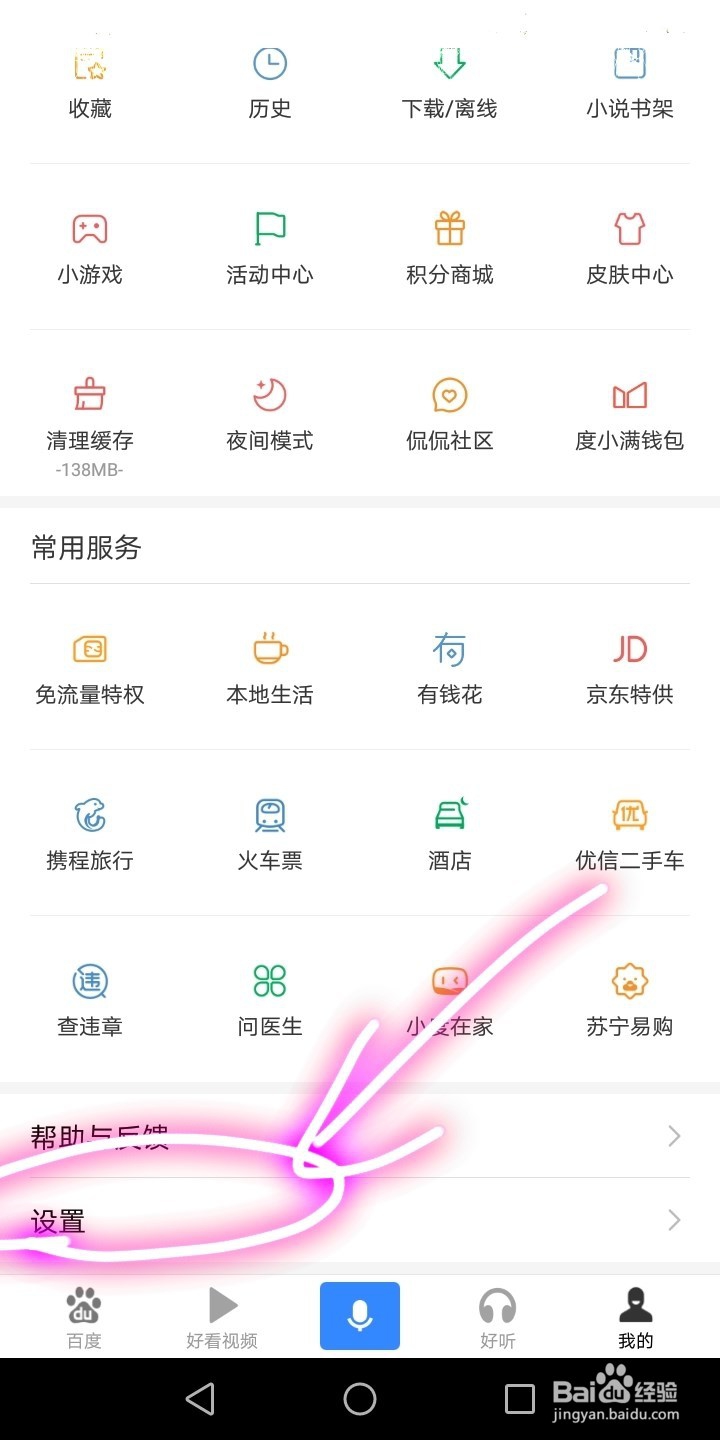720x1440 pixels.
Task: Expand the 设置 settings row chevron
Action: 671,1220
